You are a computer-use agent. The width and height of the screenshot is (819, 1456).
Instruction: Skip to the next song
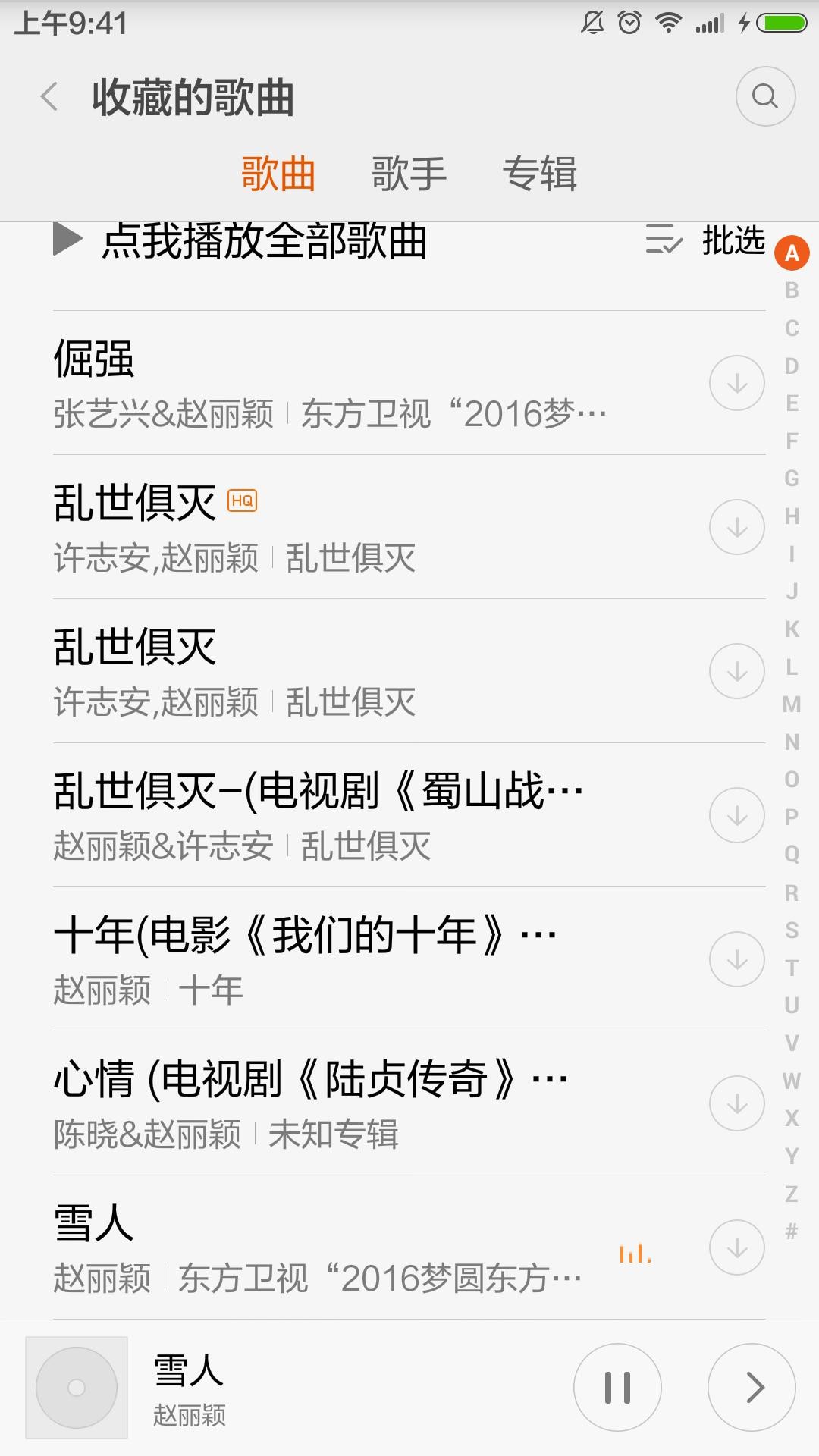click(x=752, y=1388)
